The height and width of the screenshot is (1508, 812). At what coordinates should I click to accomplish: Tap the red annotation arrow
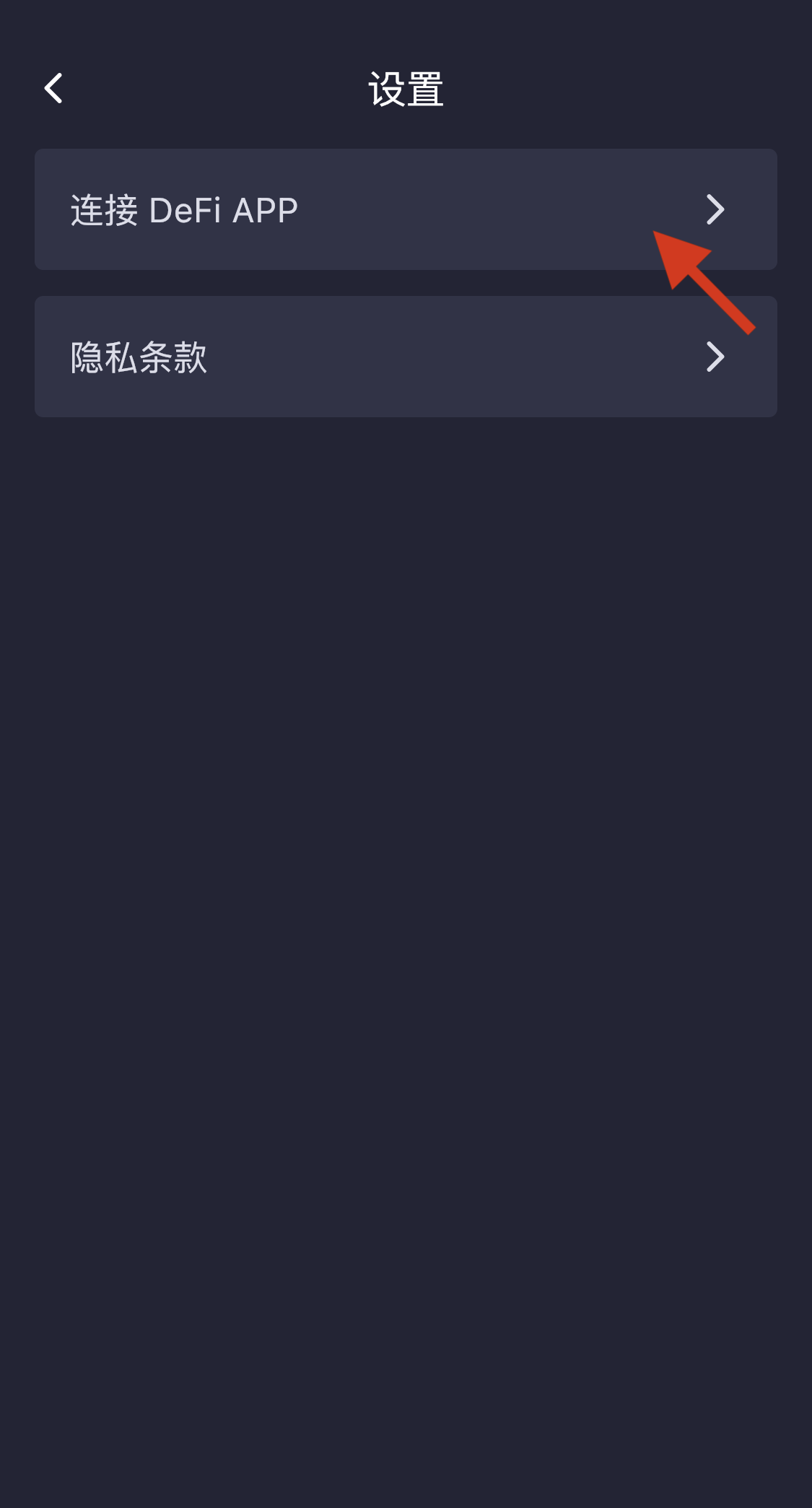[x=700, y=282]
